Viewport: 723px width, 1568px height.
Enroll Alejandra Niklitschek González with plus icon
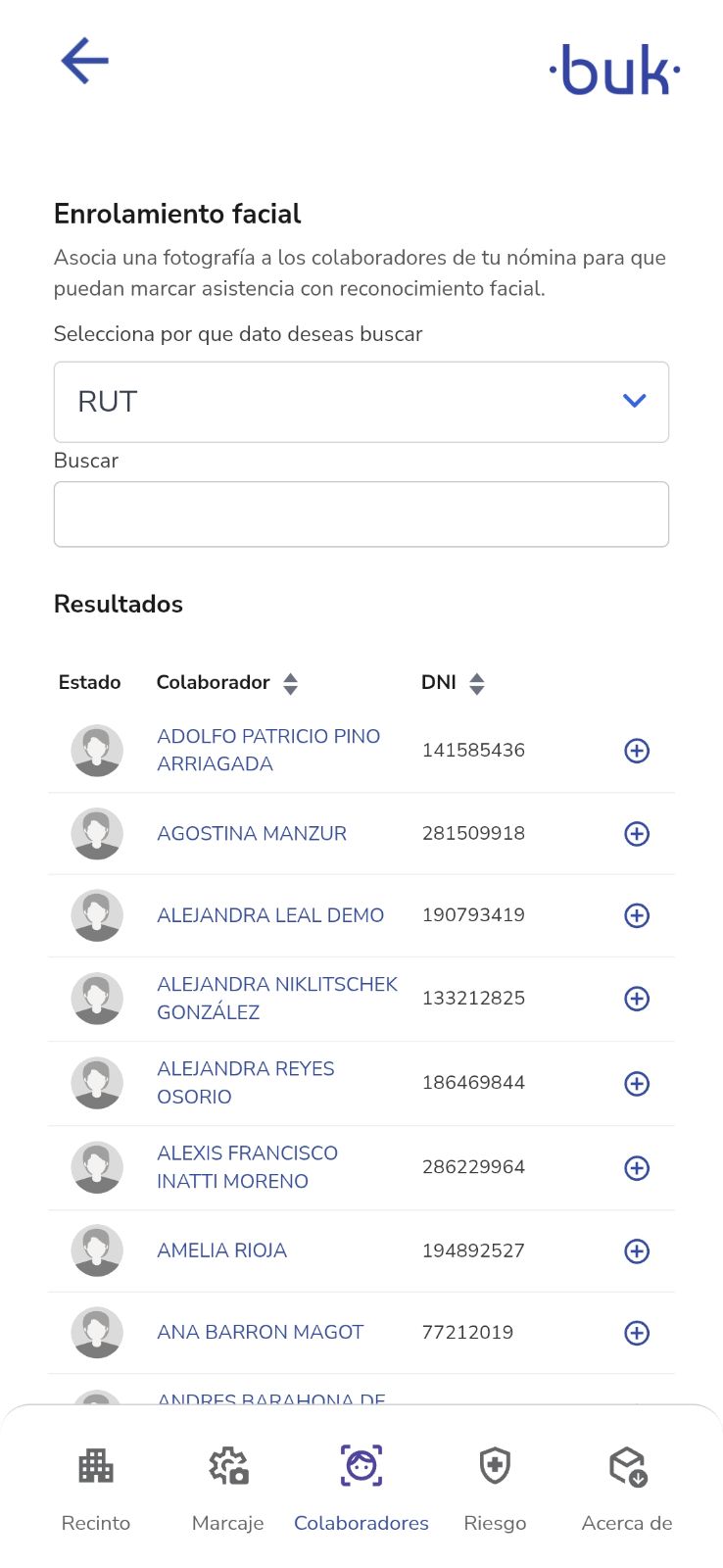(x=637, y=999)
